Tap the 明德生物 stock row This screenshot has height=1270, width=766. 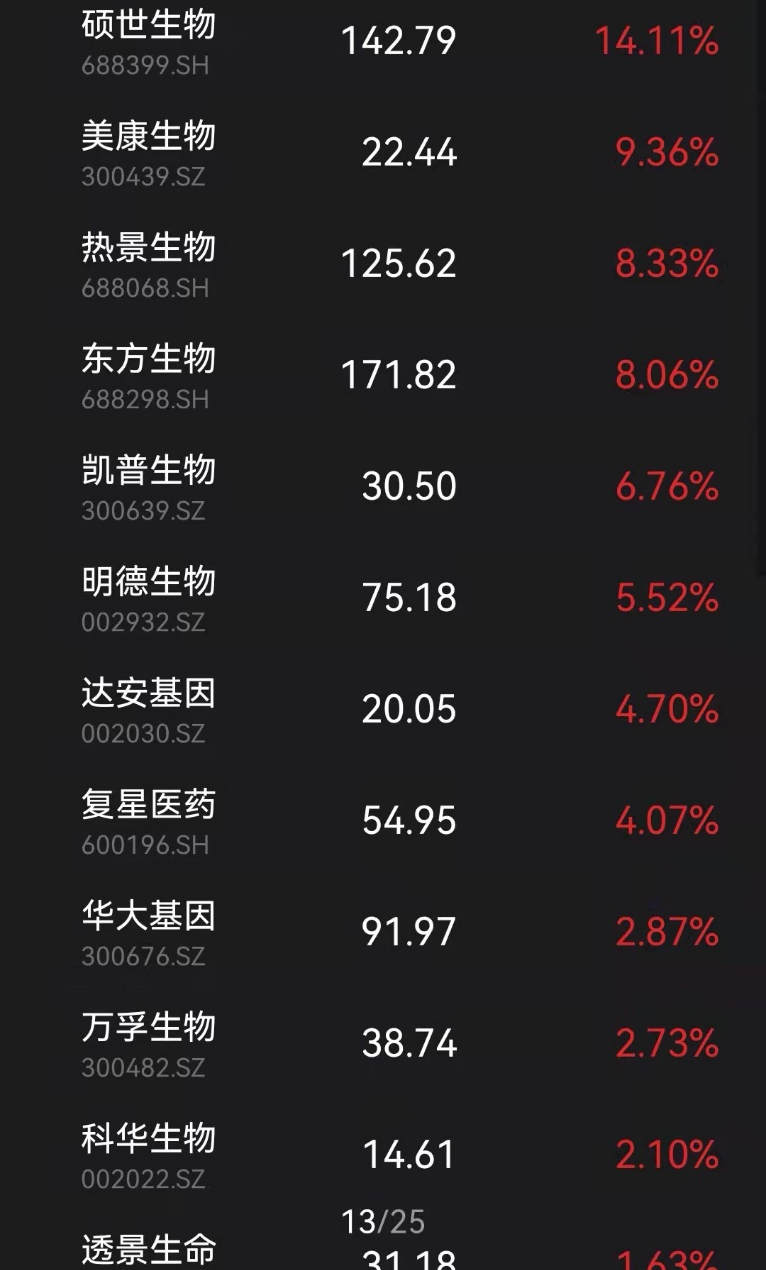coord(383,598)
